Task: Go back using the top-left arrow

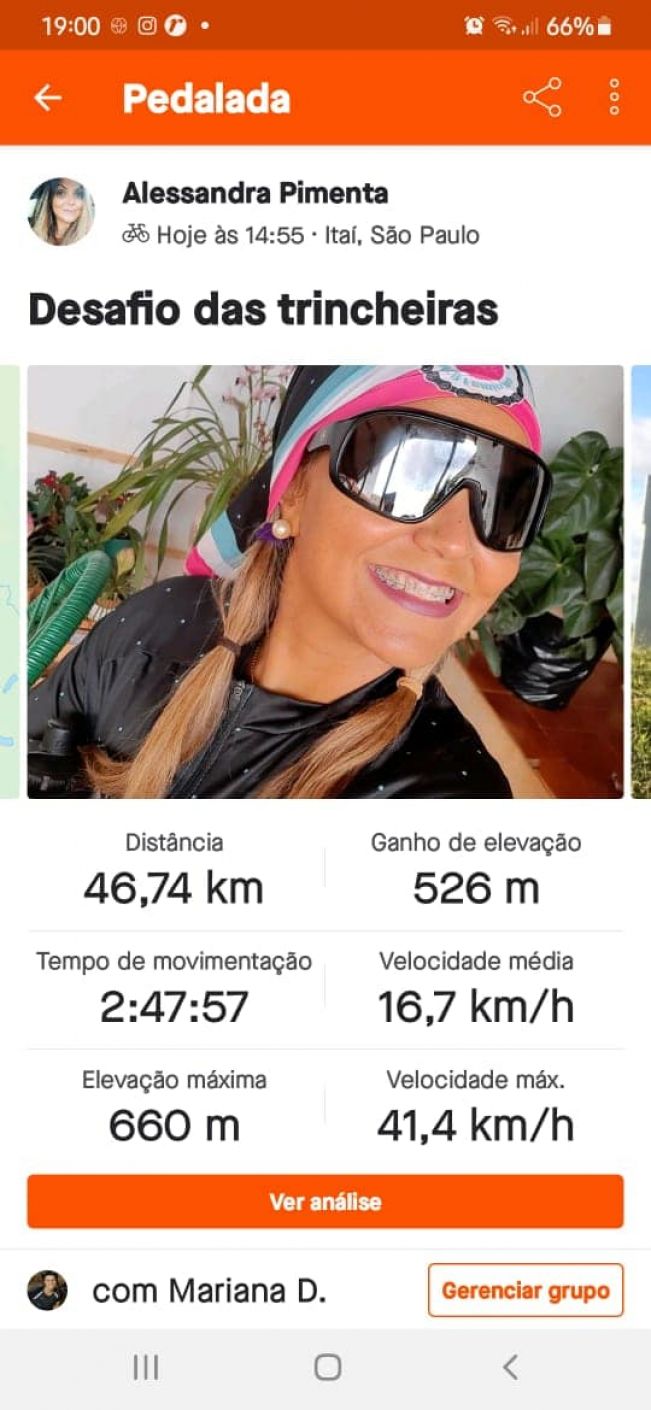Action: pyautogui.click(x=47, y=97)
